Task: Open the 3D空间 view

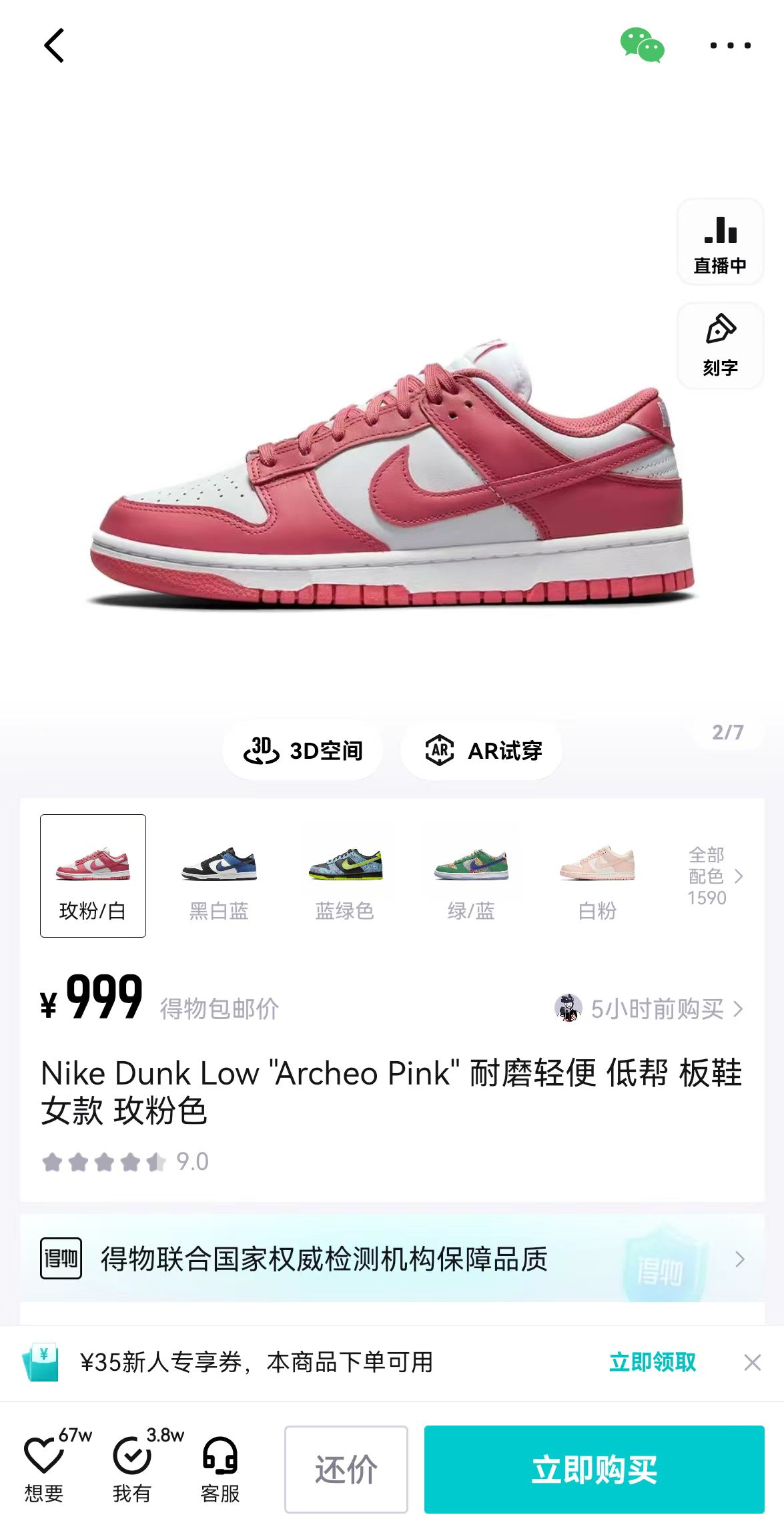Action: pos(303,751)
